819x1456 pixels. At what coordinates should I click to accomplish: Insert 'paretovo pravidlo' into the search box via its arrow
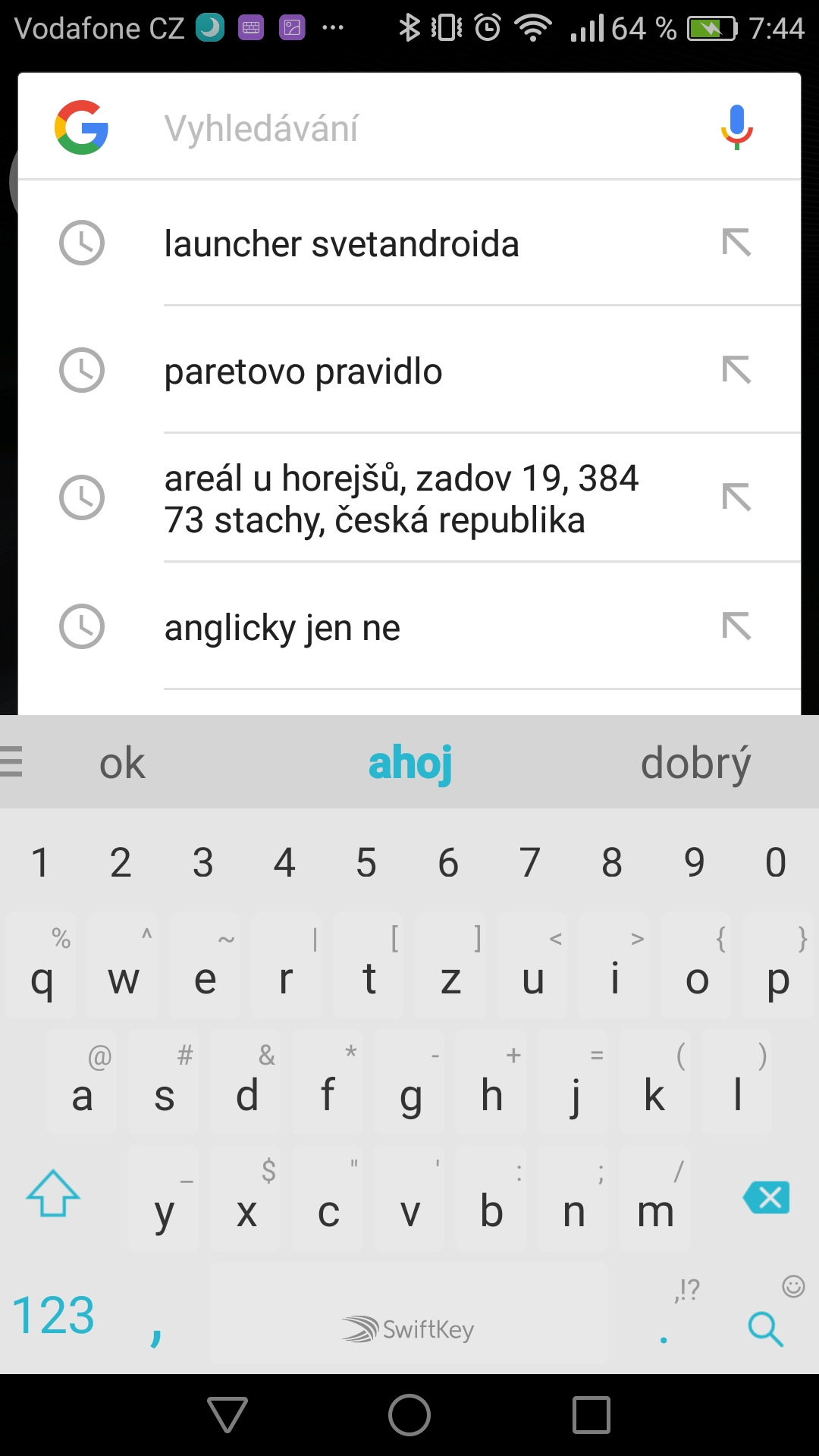736,371
